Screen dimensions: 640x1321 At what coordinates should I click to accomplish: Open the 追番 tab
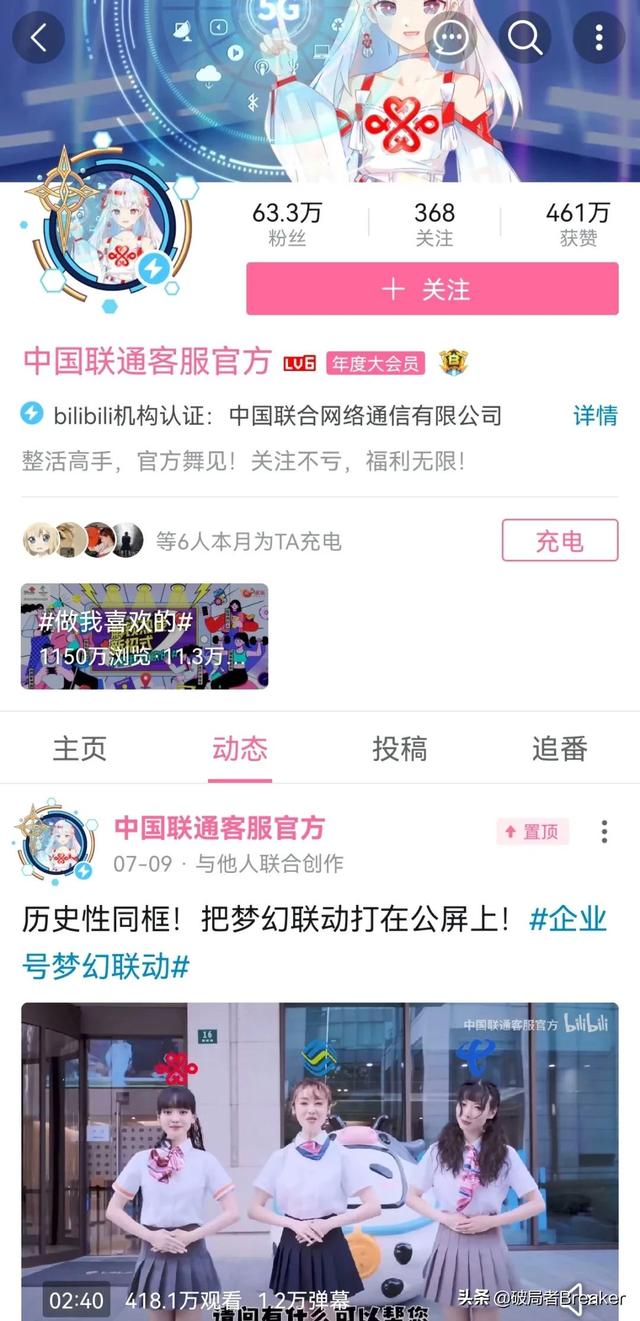(x=560, y=748)
